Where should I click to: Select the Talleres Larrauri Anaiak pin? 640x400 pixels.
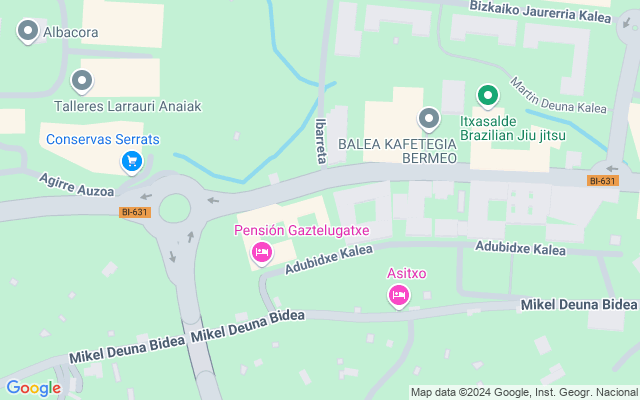[x=83, y=80]
